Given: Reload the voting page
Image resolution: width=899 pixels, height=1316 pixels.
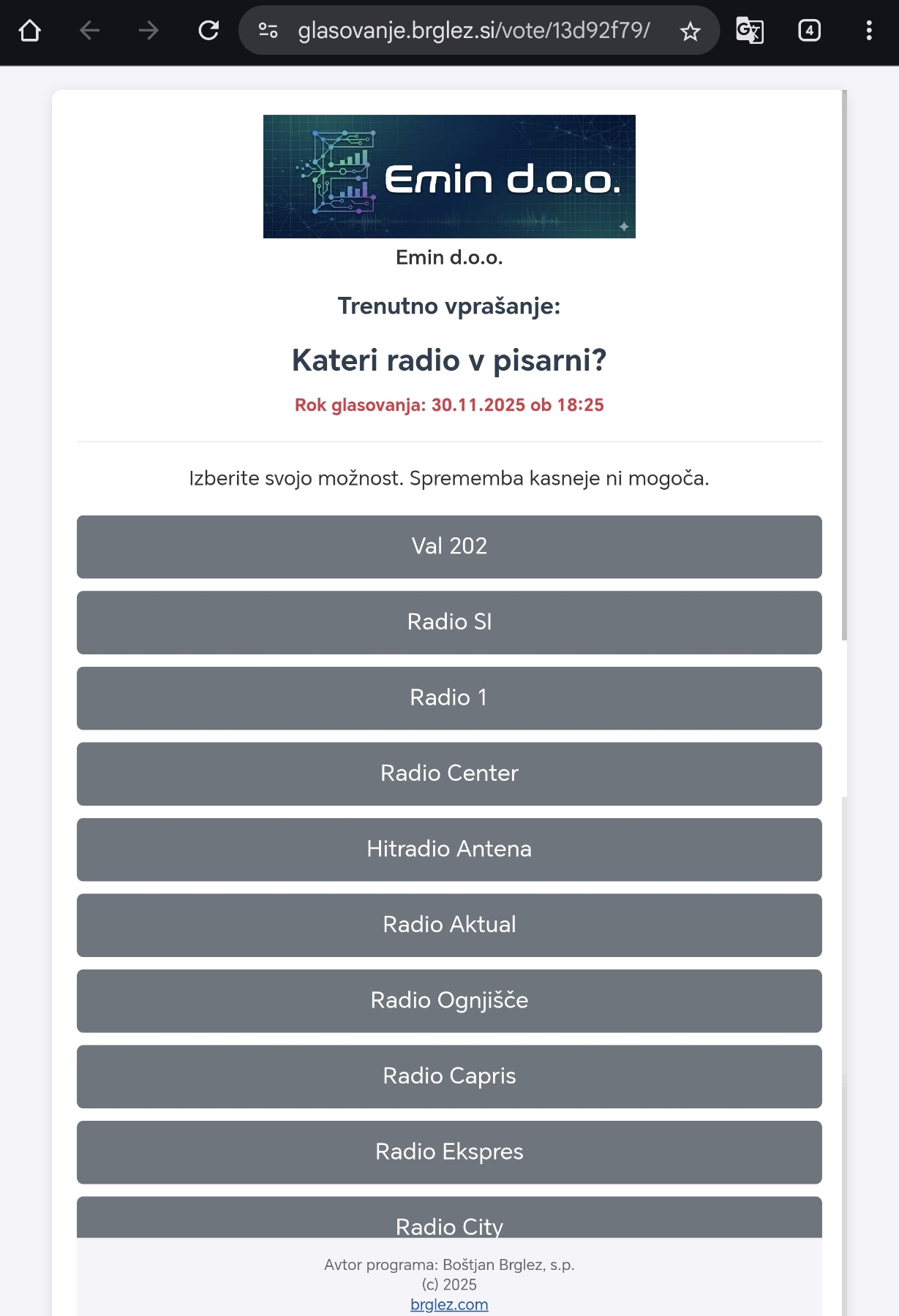Looking at the screenshot, I should pos(208,31).
